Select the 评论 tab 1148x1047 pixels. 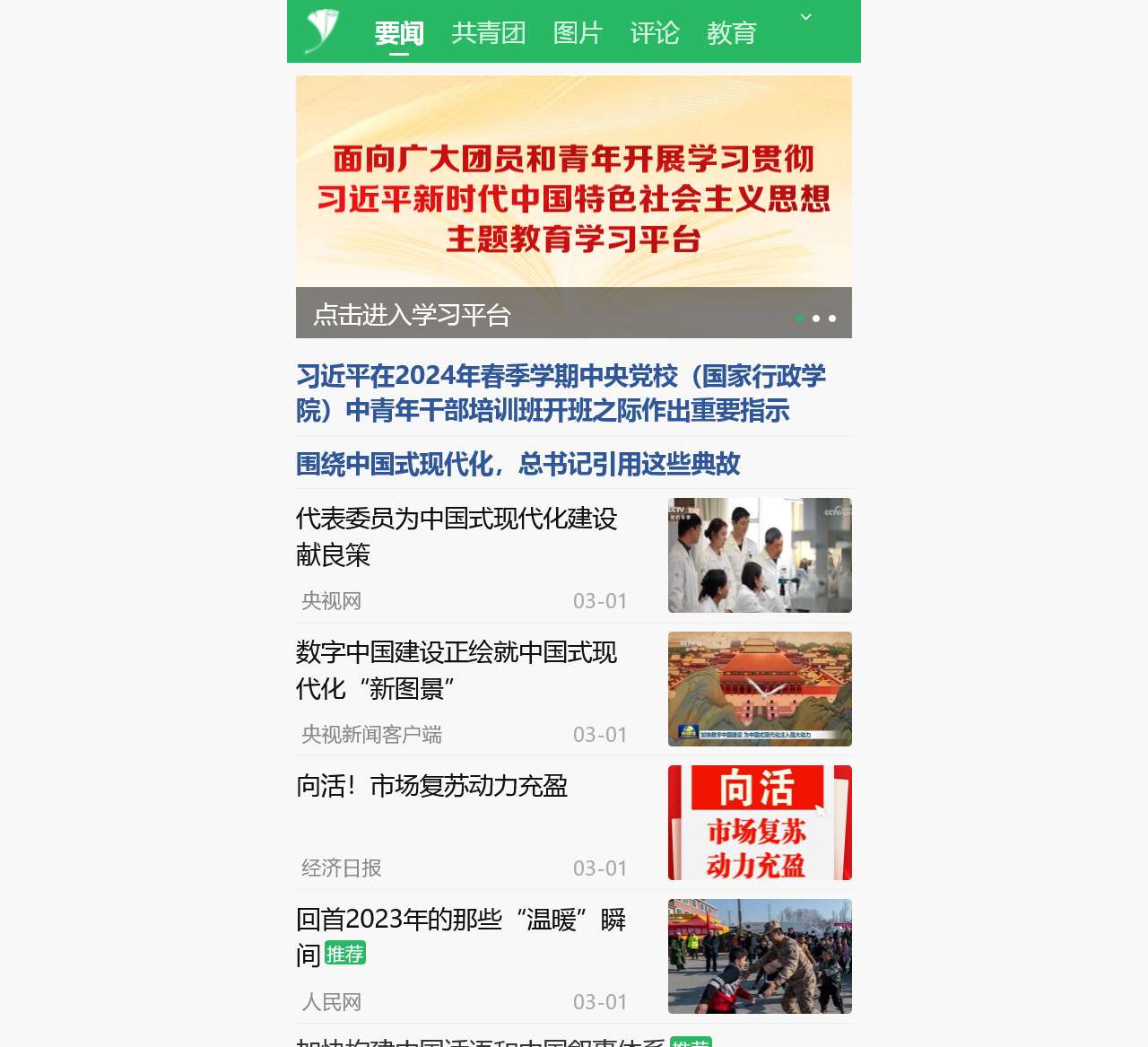coord(655,33)
